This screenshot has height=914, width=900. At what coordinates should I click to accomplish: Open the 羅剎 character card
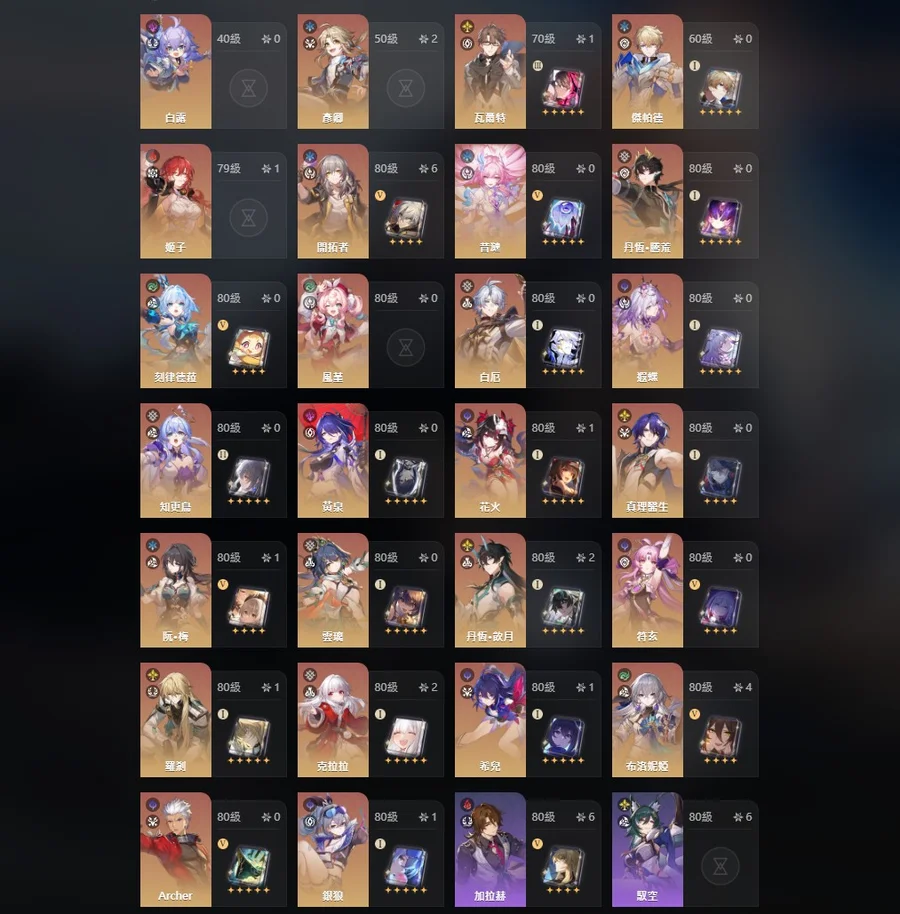[176, 720]
